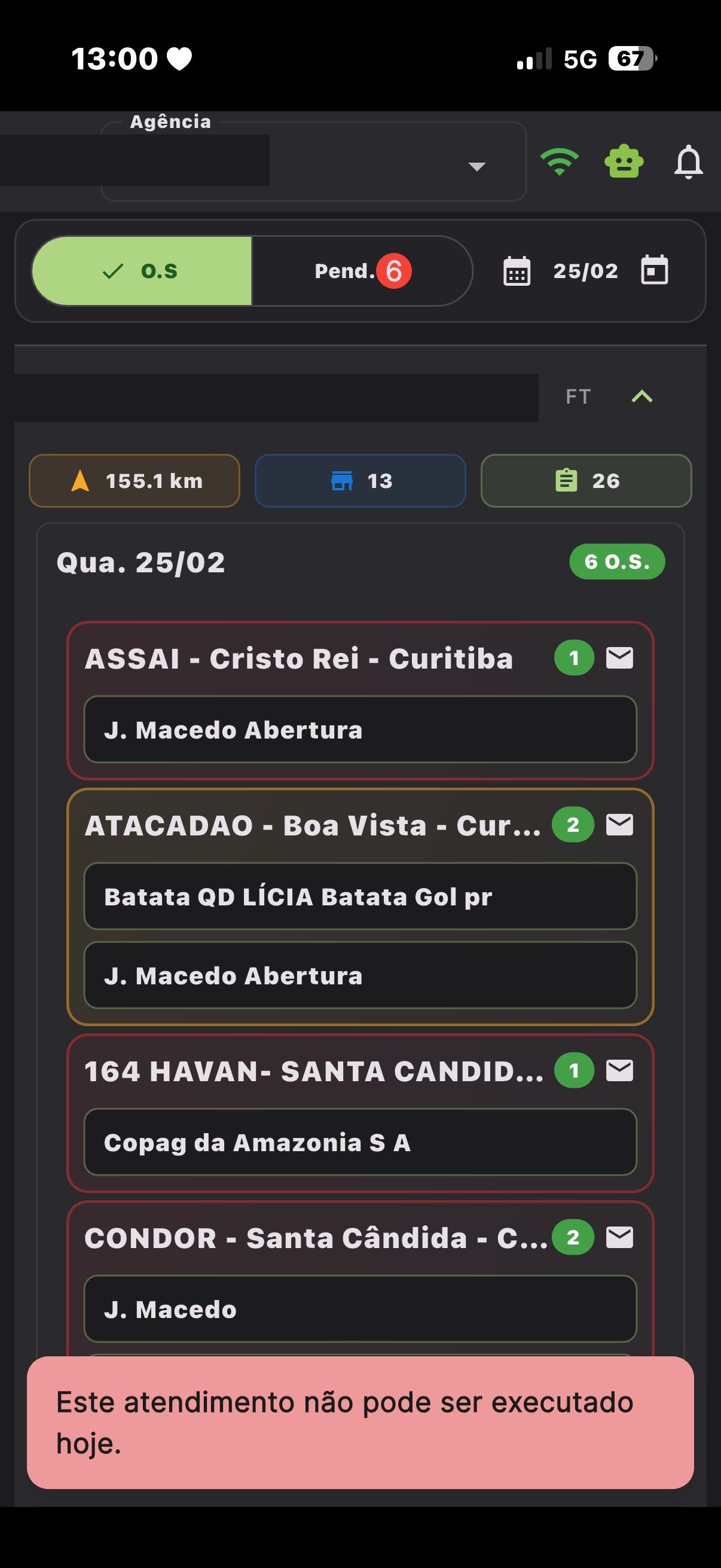Click the envelope icon on the ATACADAO card
721x1568 pixels.
click(619, 825)
